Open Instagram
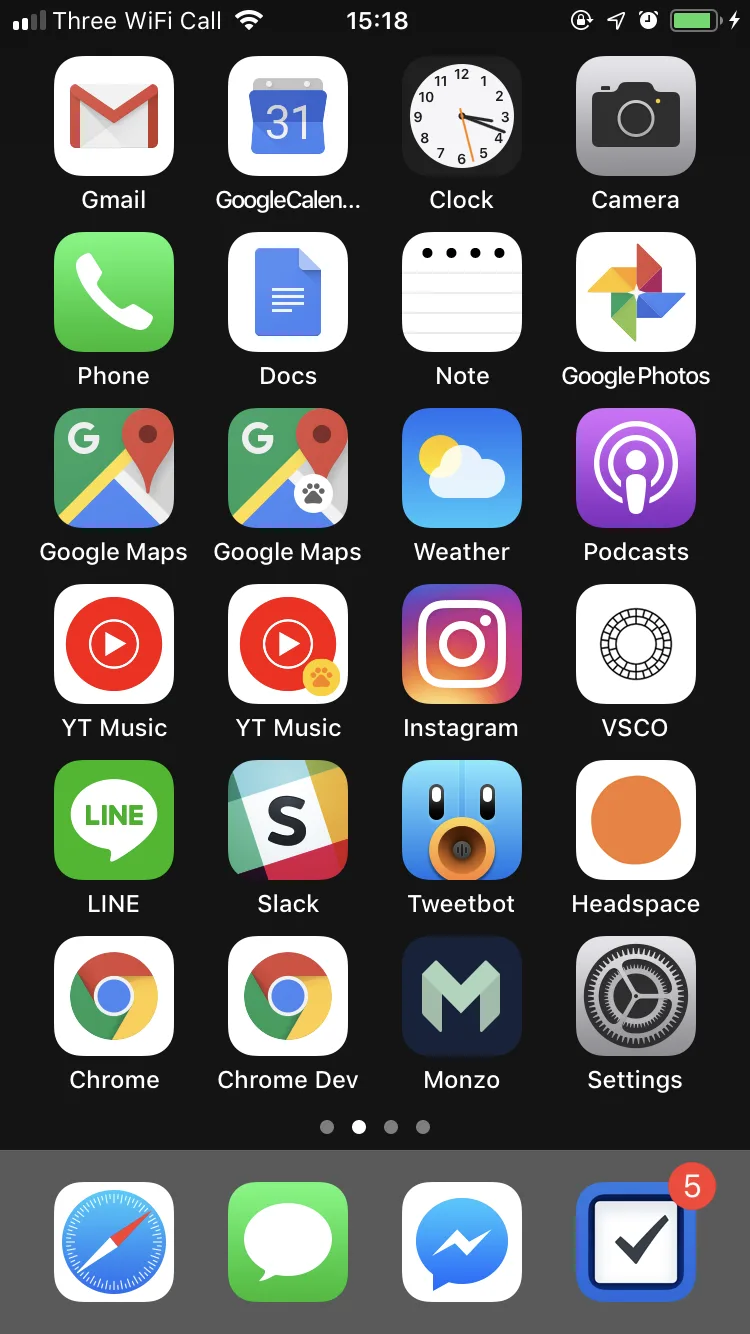Image resolution: width=750 pixels, height=1334 pixels. click(462, 644)
